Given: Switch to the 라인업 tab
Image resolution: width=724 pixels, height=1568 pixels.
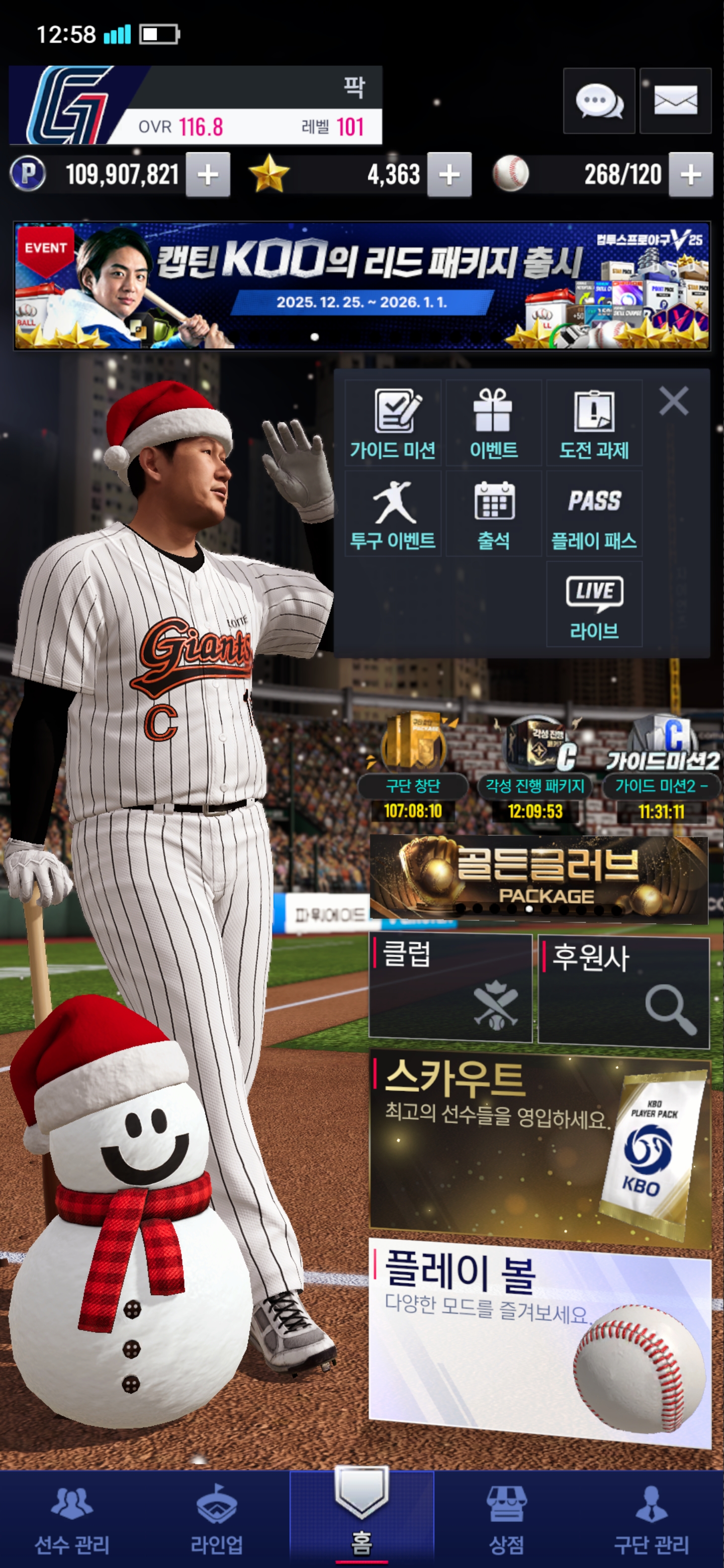Looking at the screenshot, I should [217, 1519].
